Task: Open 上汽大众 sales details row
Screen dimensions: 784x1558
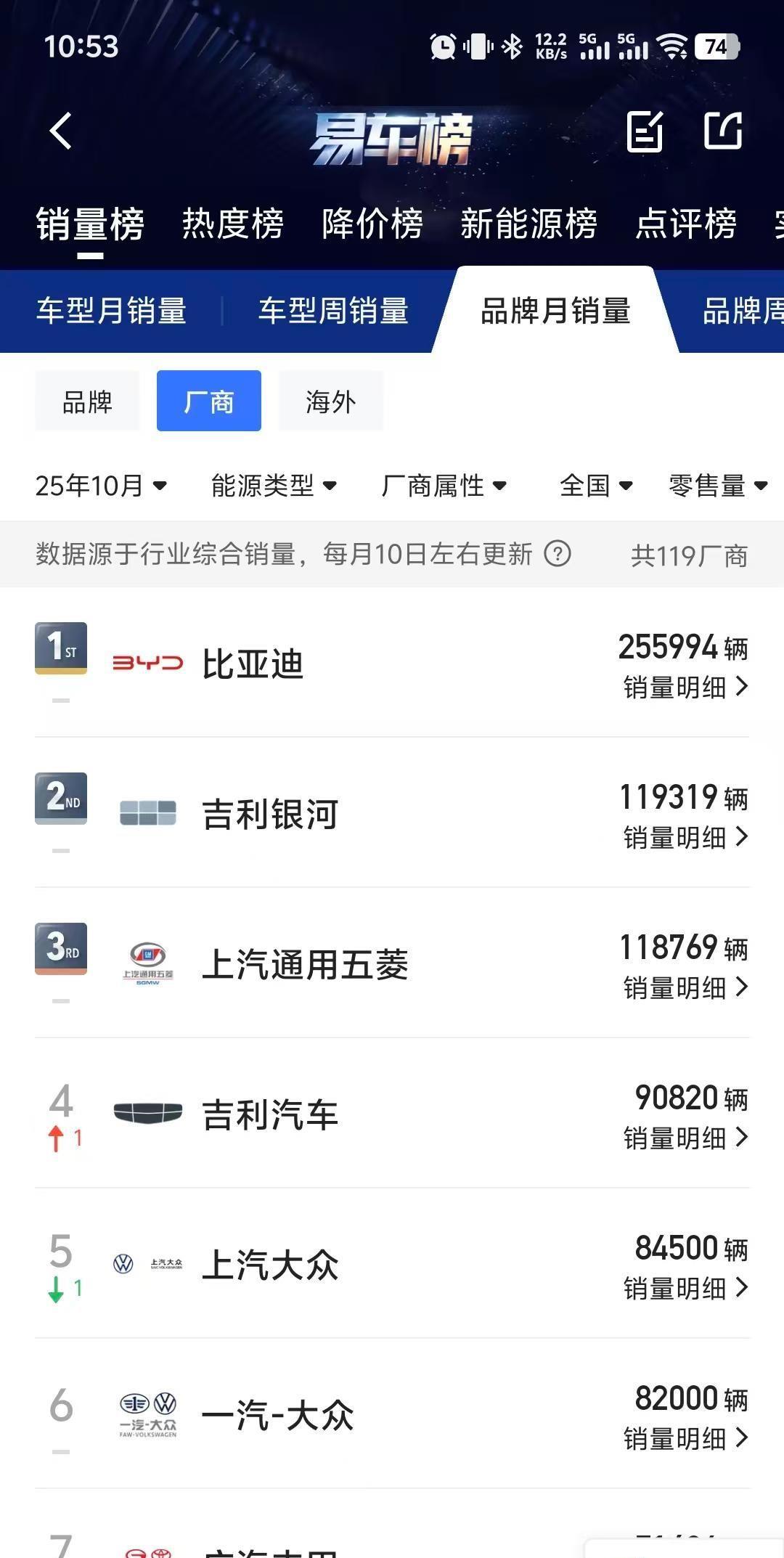Action: pyautogui.click(x=685, y=1288)
